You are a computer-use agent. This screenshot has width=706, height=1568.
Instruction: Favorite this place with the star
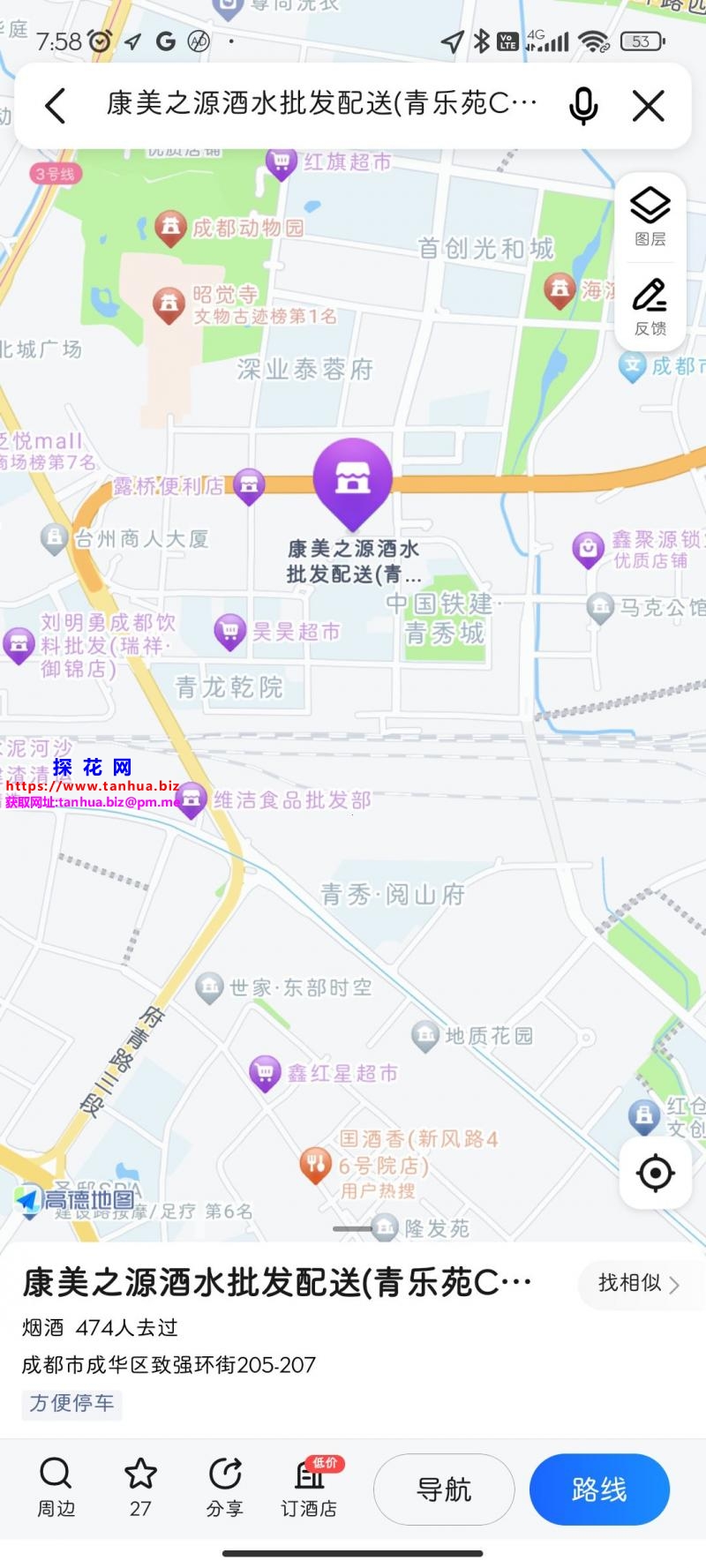click(140, 1489)
